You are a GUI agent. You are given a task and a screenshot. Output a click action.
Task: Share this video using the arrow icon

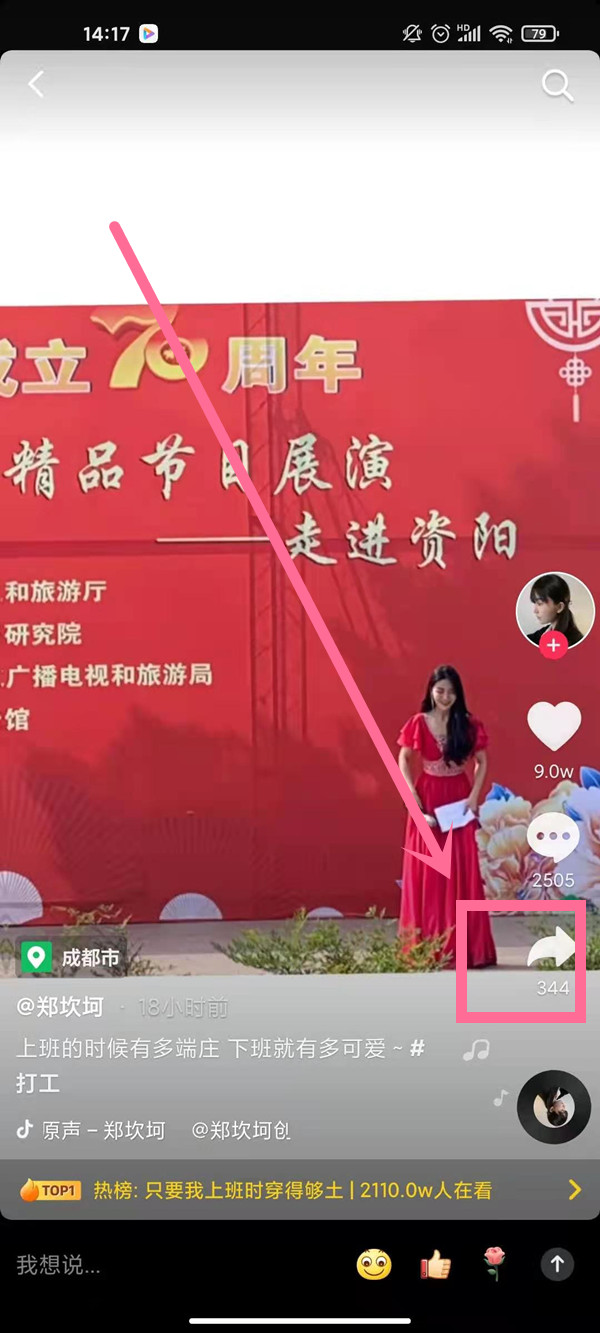click(x=553, y=948)
